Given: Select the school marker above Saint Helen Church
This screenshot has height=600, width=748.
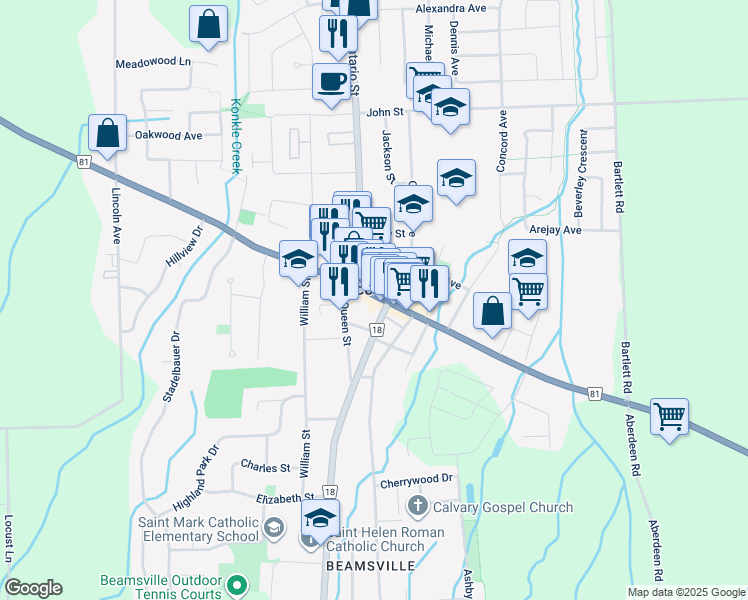Looking at the screenshot, I should pos(320,519).
